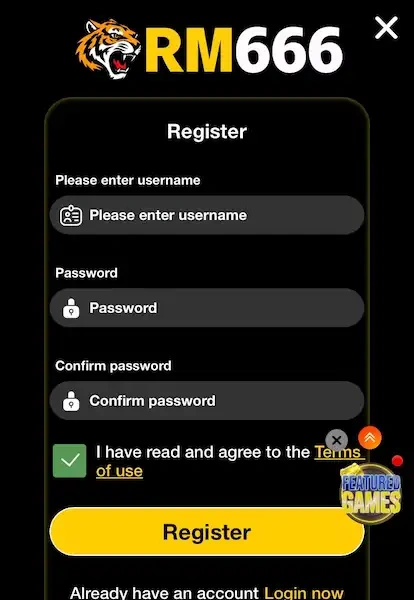Tap the Password field
This screenshot has height=600, width=414.
[207, 308]
